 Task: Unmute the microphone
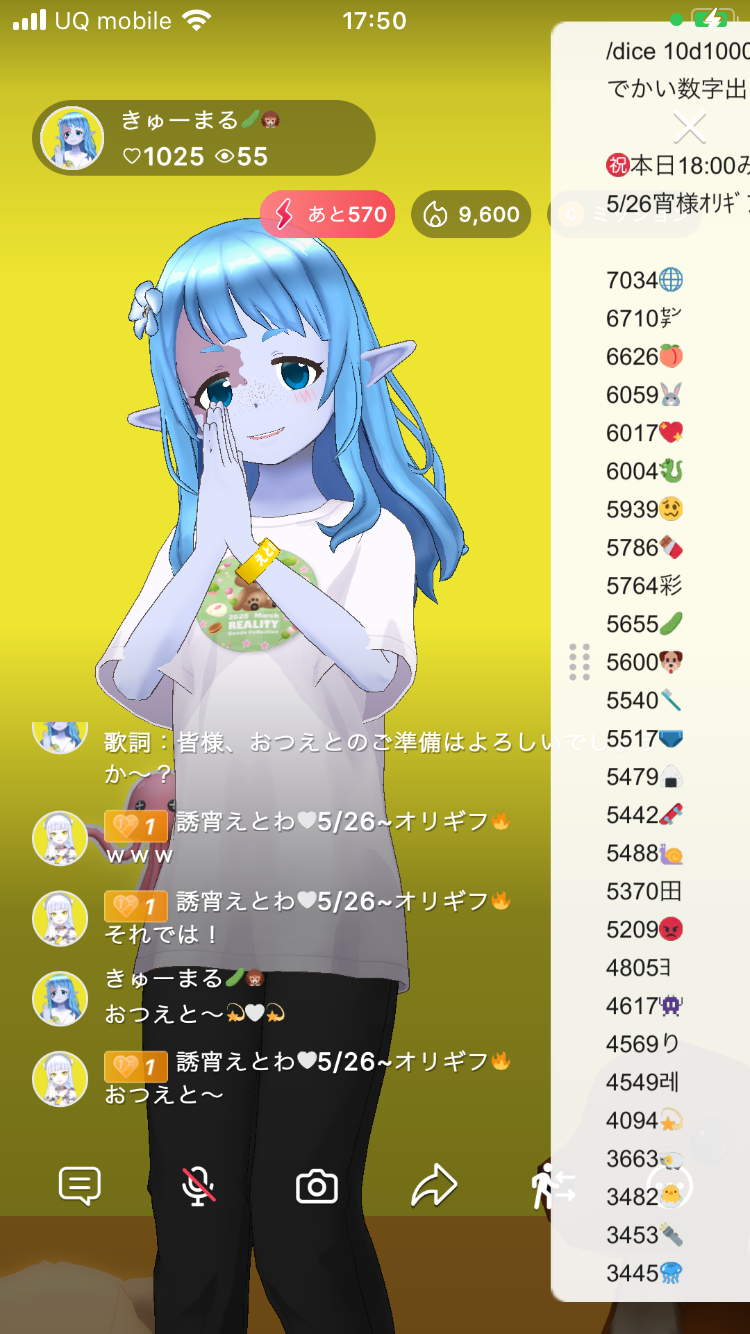coord(199,1186)
